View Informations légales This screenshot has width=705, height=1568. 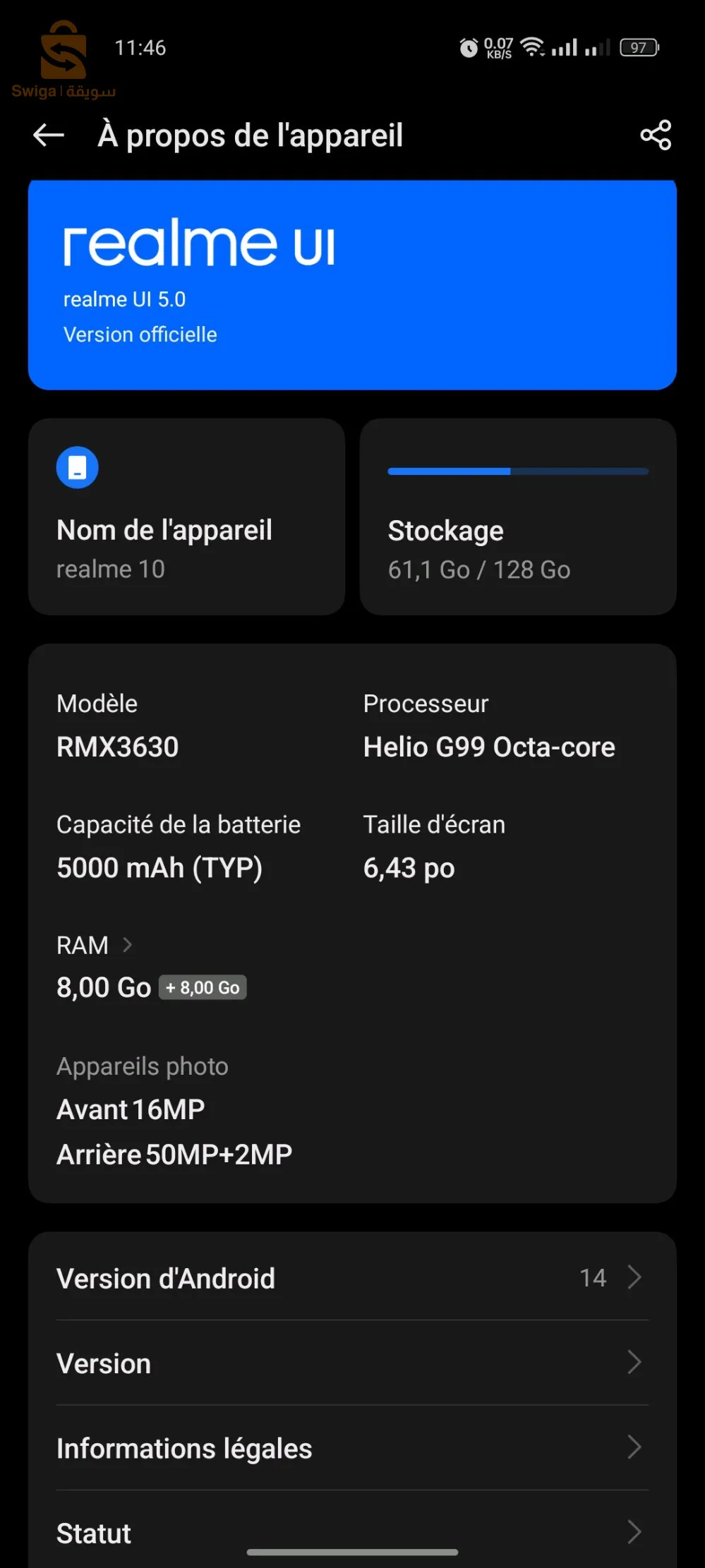point(352,1448)
